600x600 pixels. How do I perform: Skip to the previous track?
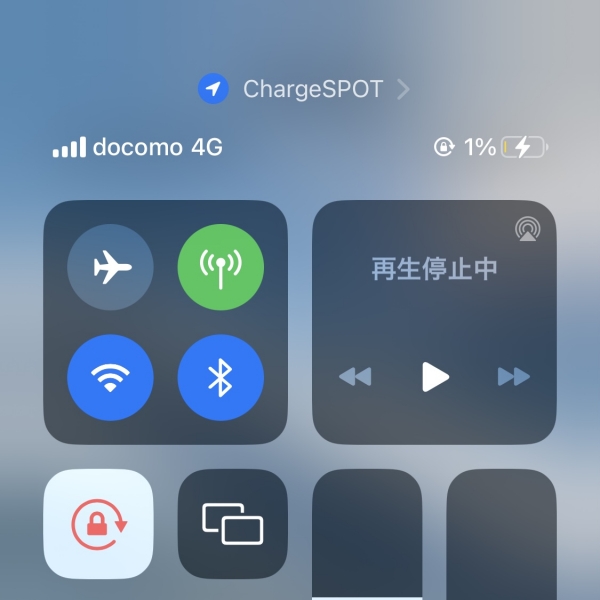tap(355, 377)
